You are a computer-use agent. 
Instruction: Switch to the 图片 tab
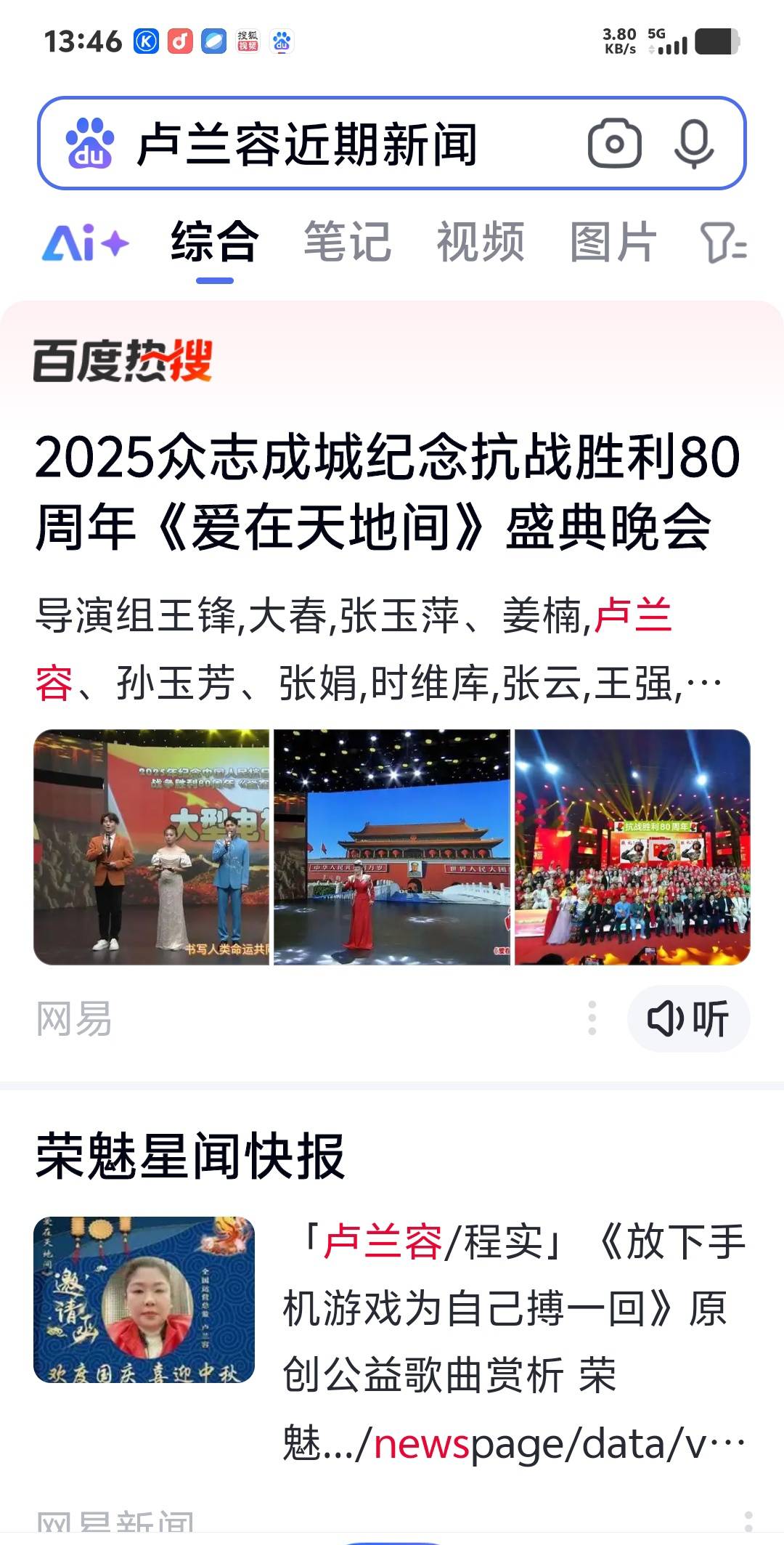click(x=613, y=242)
